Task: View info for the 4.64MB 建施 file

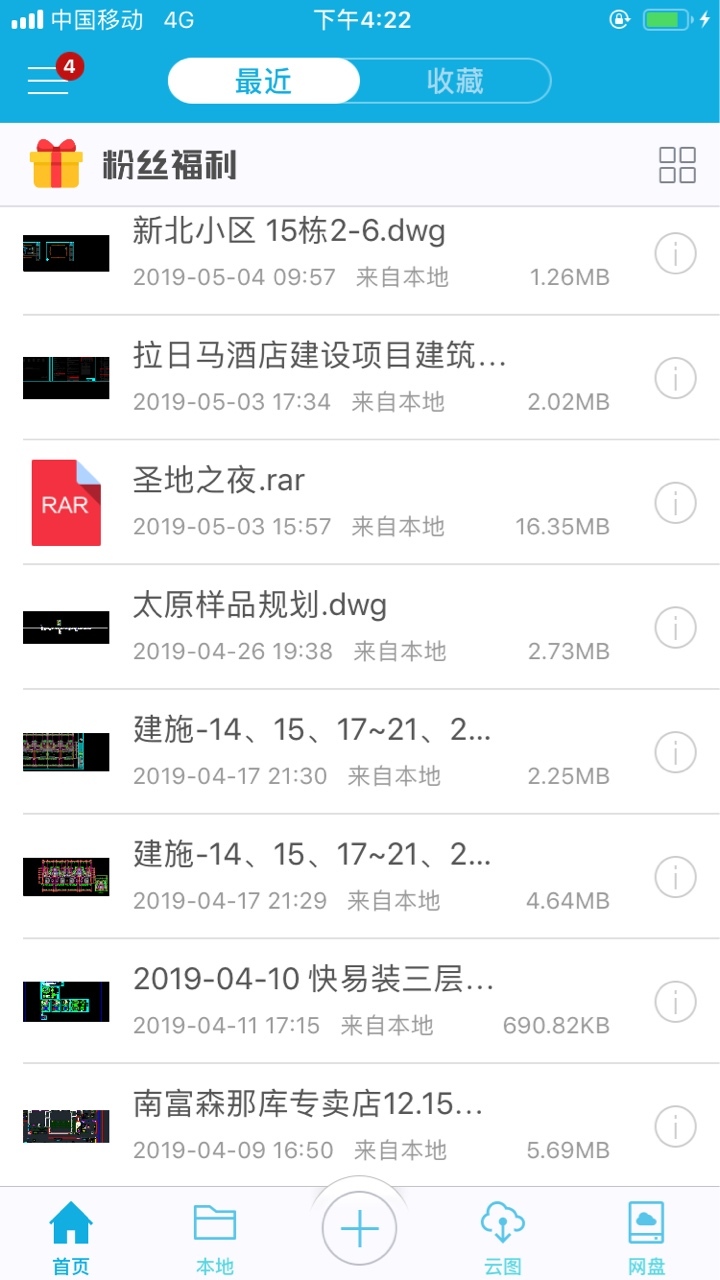Action: (x=675, y=877)
